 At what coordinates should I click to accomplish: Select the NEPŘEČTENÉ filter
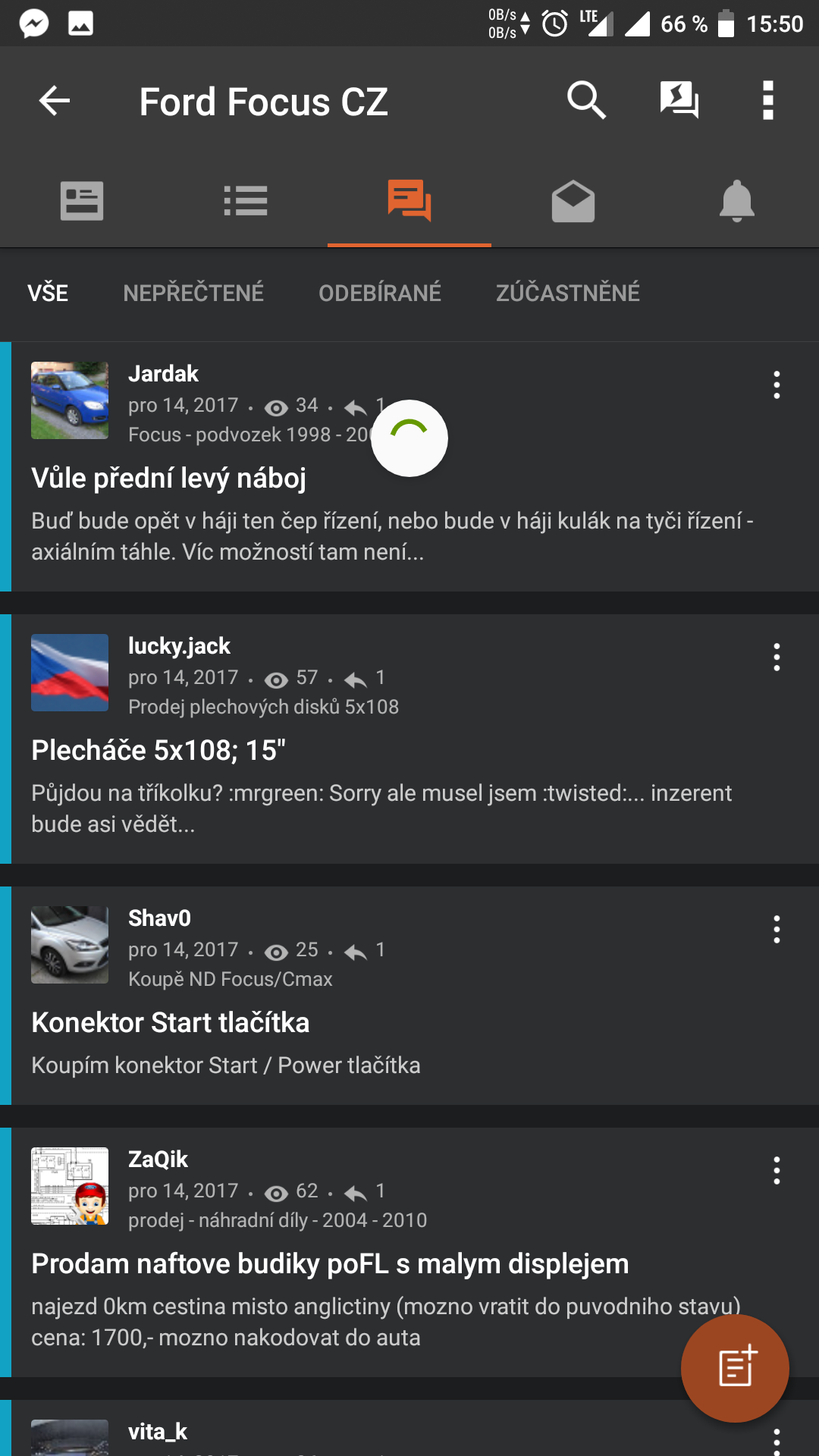(193, 293)
